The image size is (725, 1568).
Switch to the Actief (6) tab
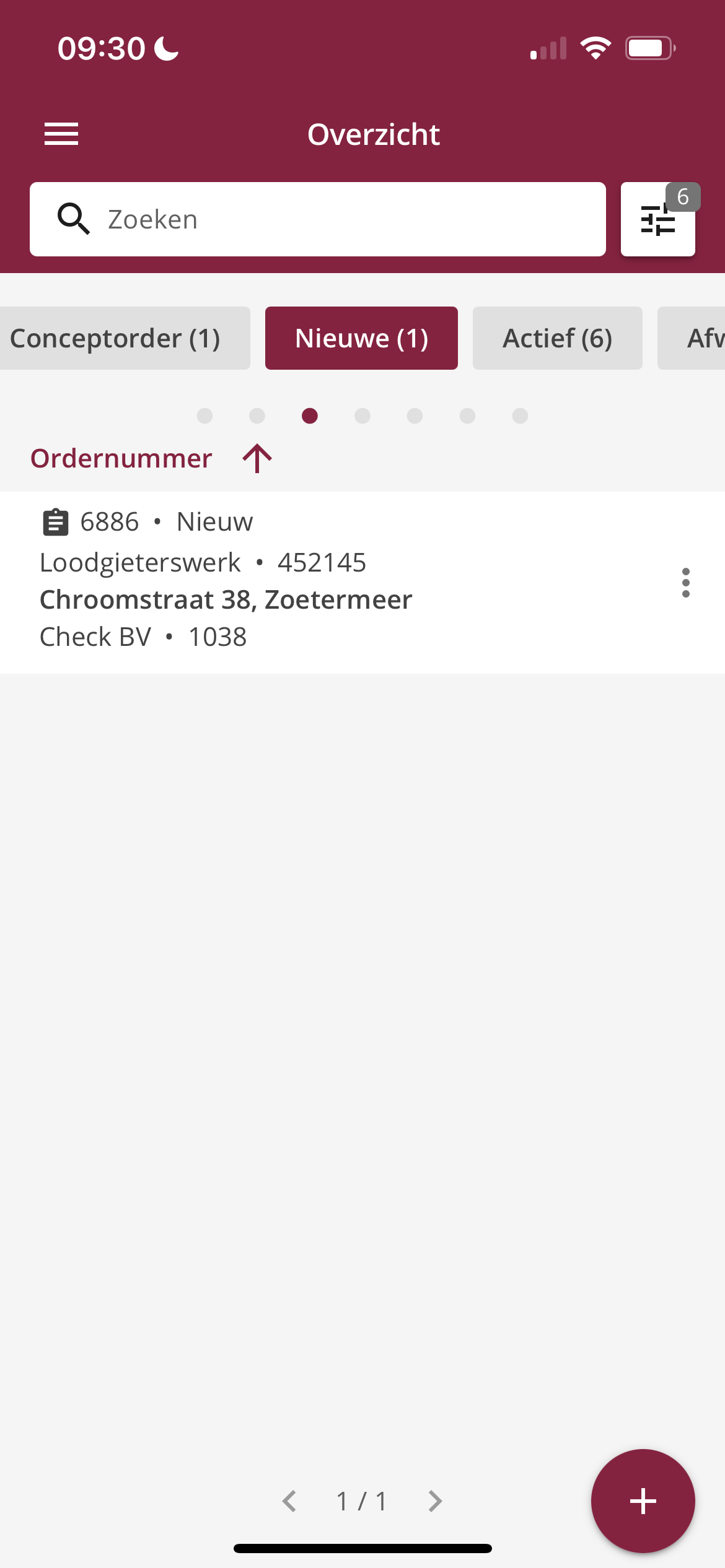(558, 338)
